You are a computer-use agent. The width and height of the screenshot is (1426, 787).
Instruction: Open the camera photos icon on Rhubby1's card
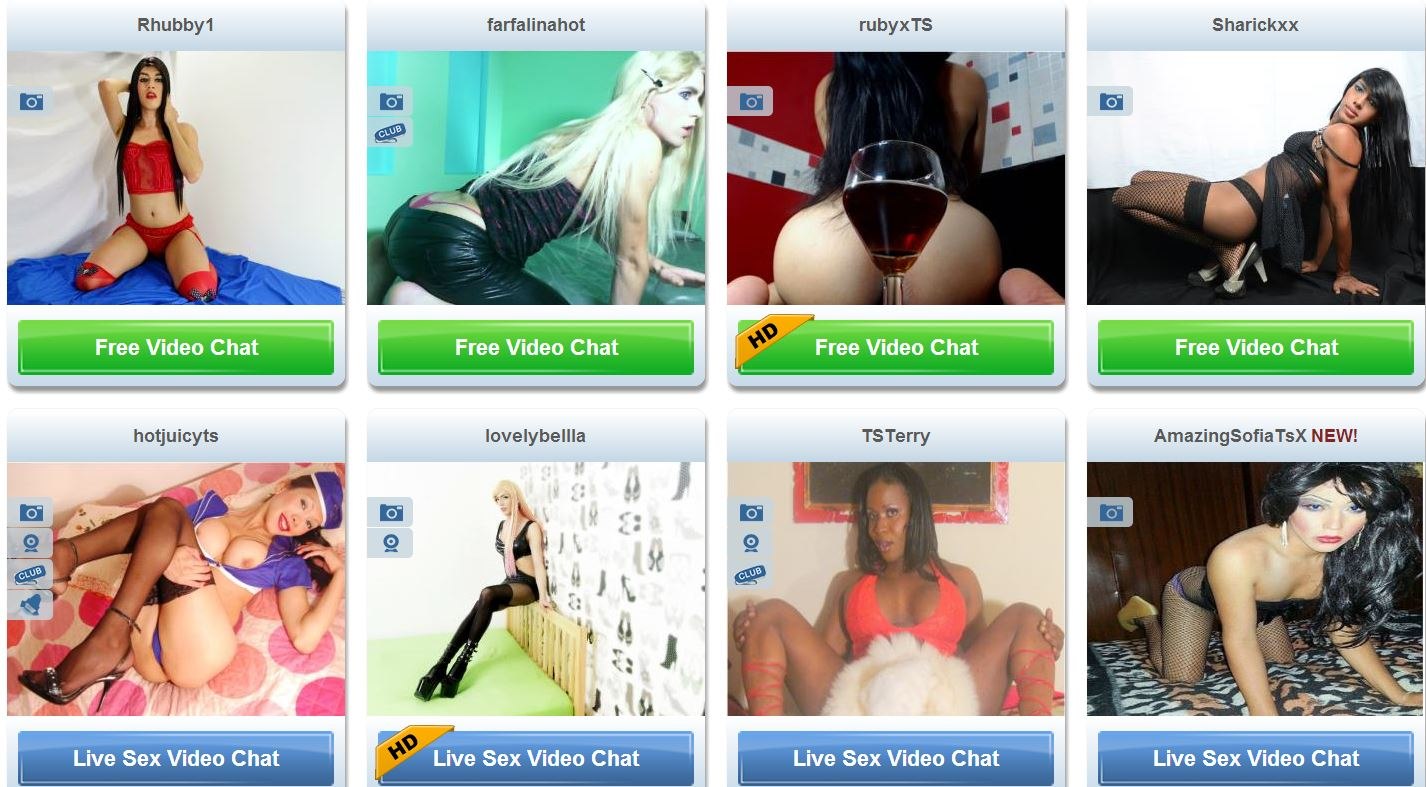coord(32,101)
